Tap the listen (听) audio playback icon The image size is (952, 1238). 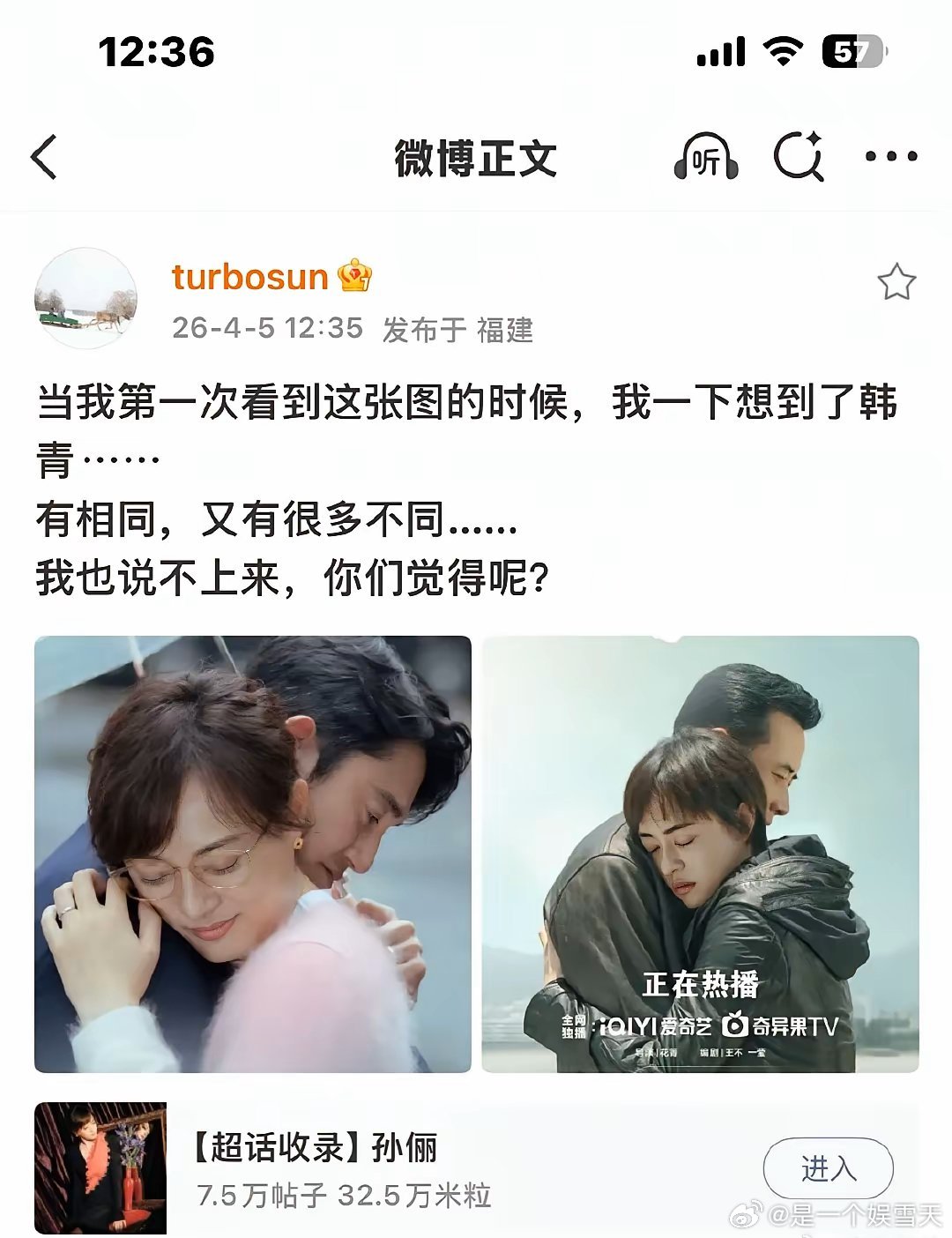(705, 156)
